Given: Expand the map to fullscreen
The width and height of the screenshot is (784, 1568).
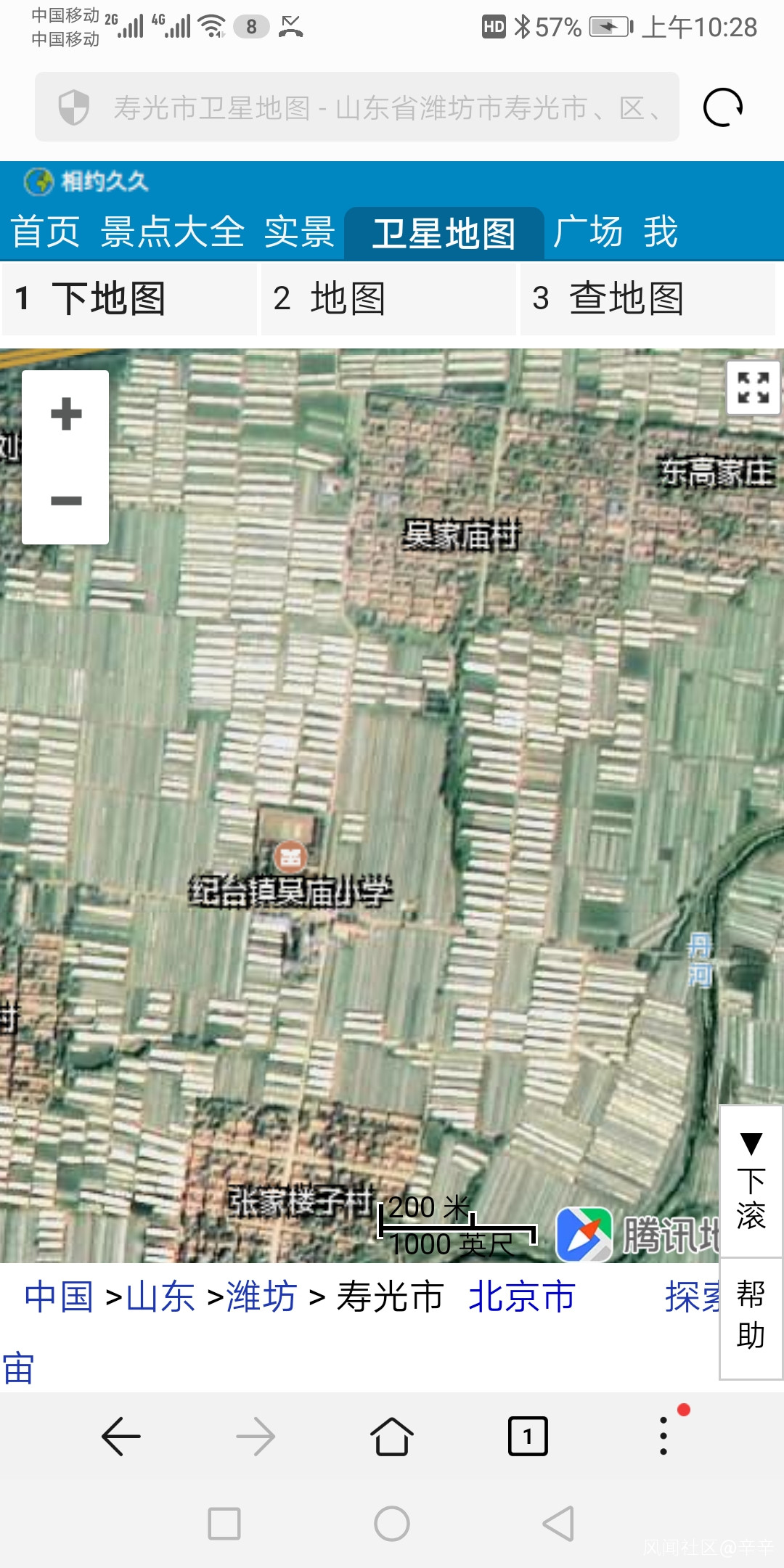Looking at the screenshot, I should click(753, 388).
